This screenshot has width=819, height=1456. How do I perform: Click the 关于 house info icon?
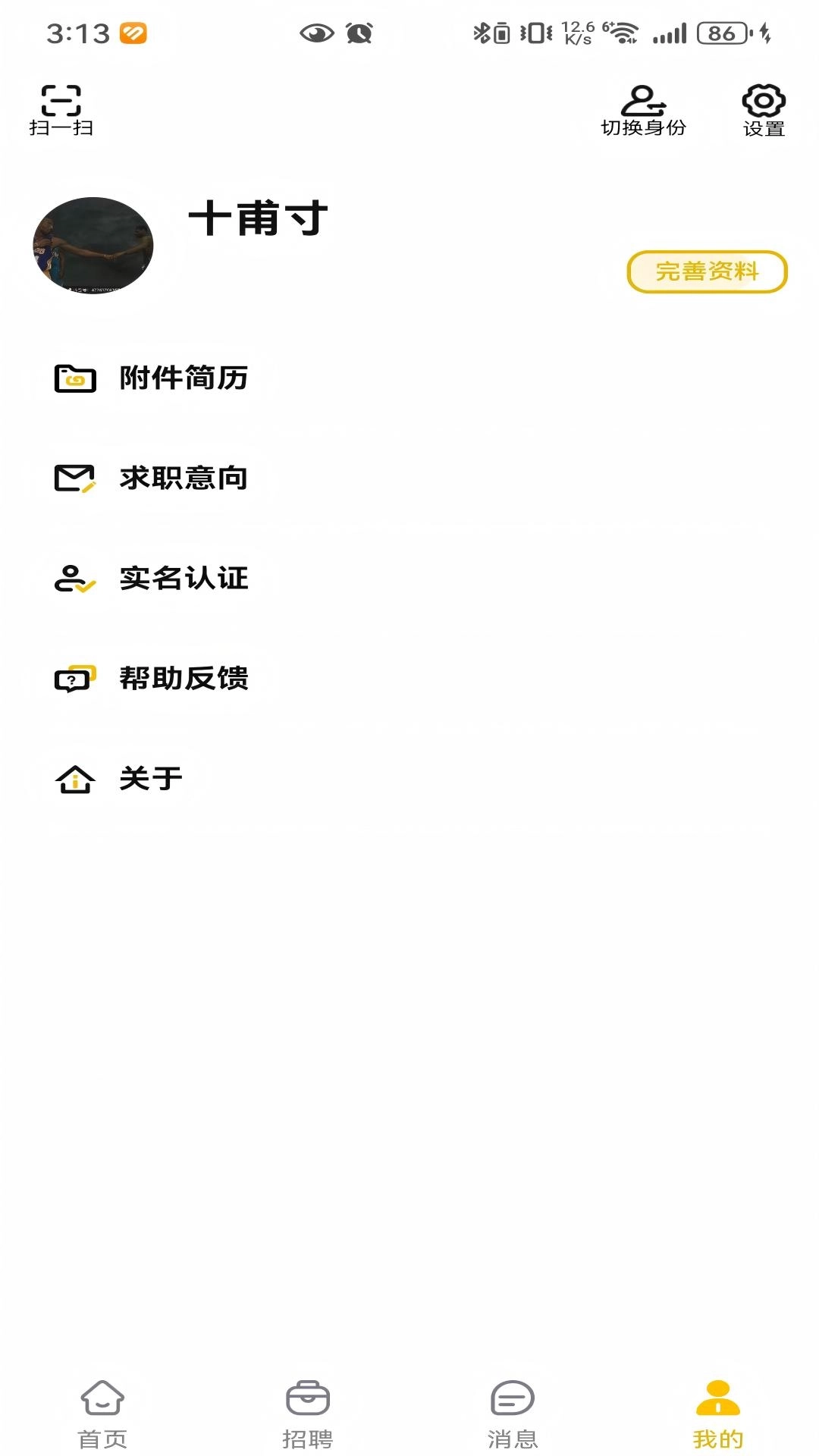pos(74,779)
